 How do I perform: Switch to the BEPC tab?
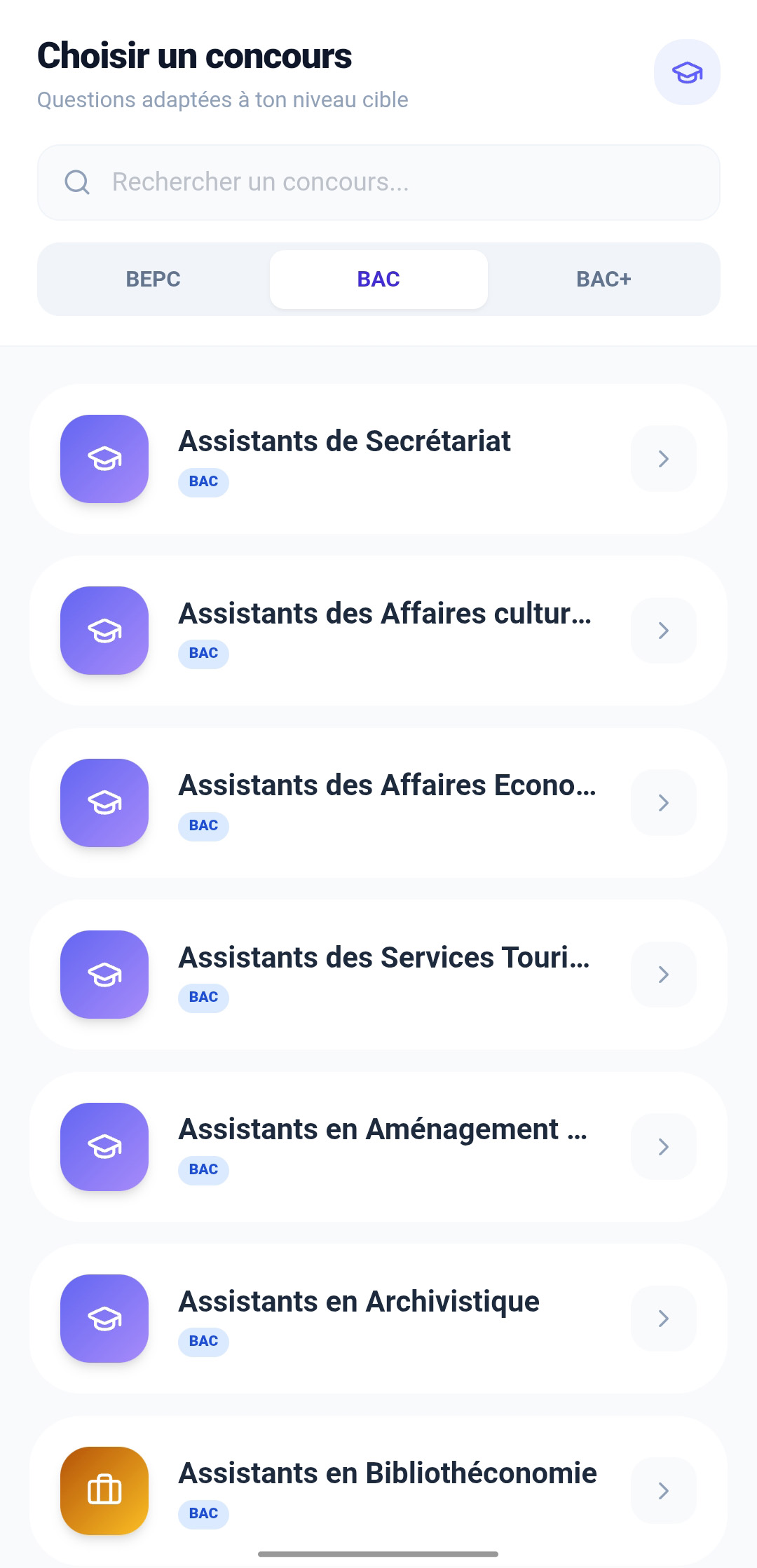[x=152, y=279]
